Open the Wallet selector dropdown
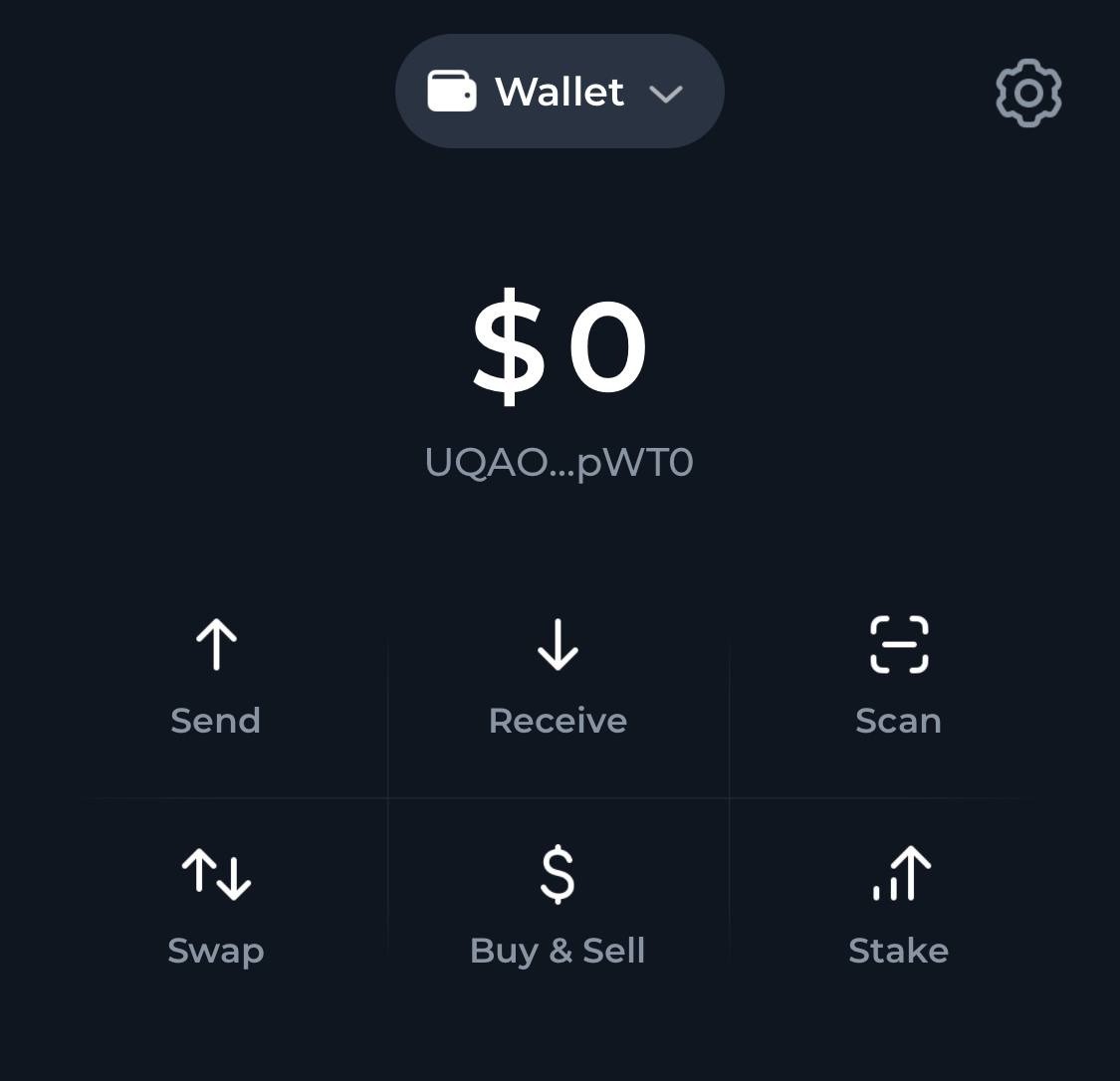Image resolution: width=1120 pixels, height=1081 pixels. (x=559, y=92)
